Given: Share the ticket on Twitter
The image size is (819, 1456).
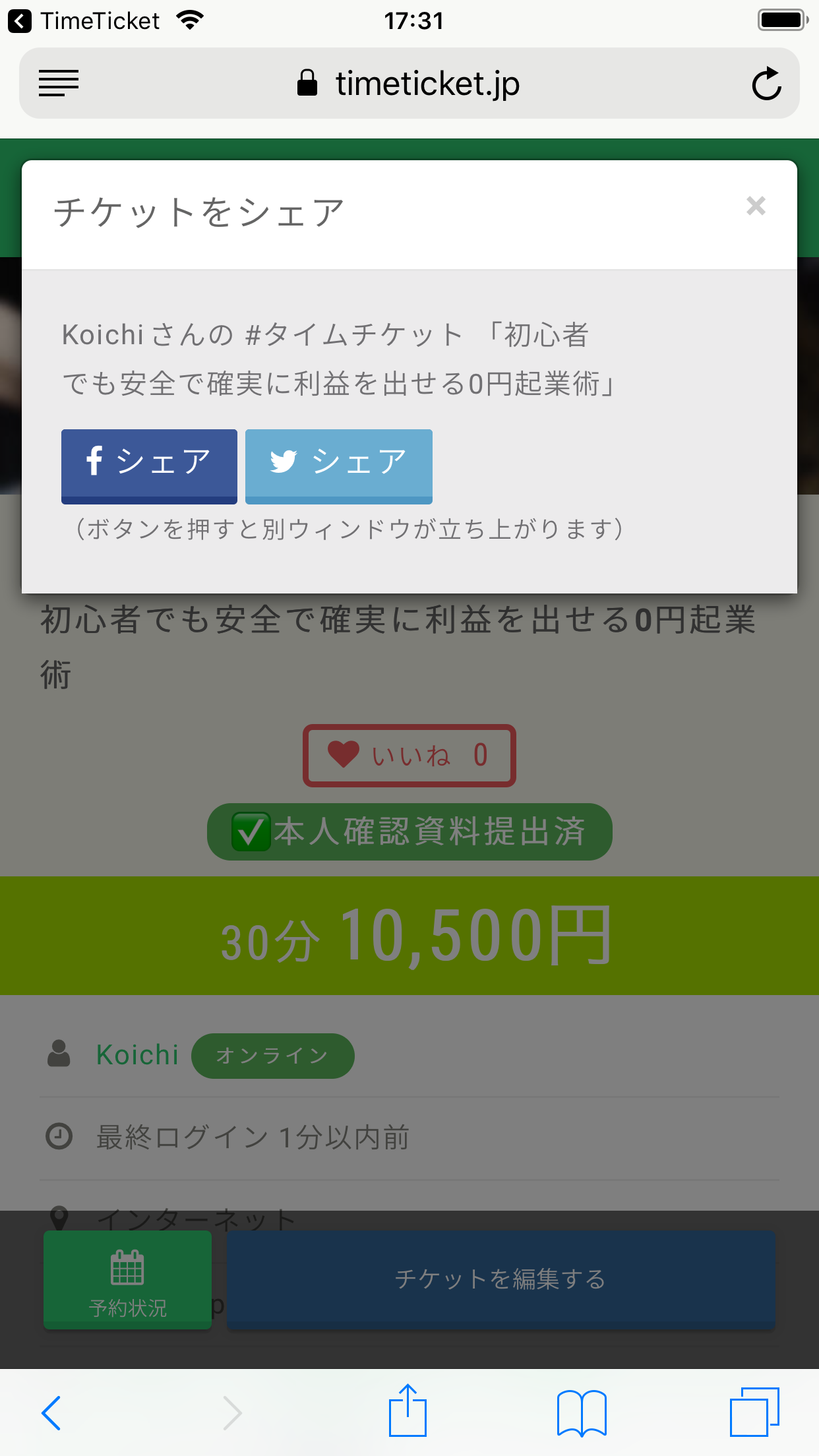Looking at the screenshot, I should (338, 466).
